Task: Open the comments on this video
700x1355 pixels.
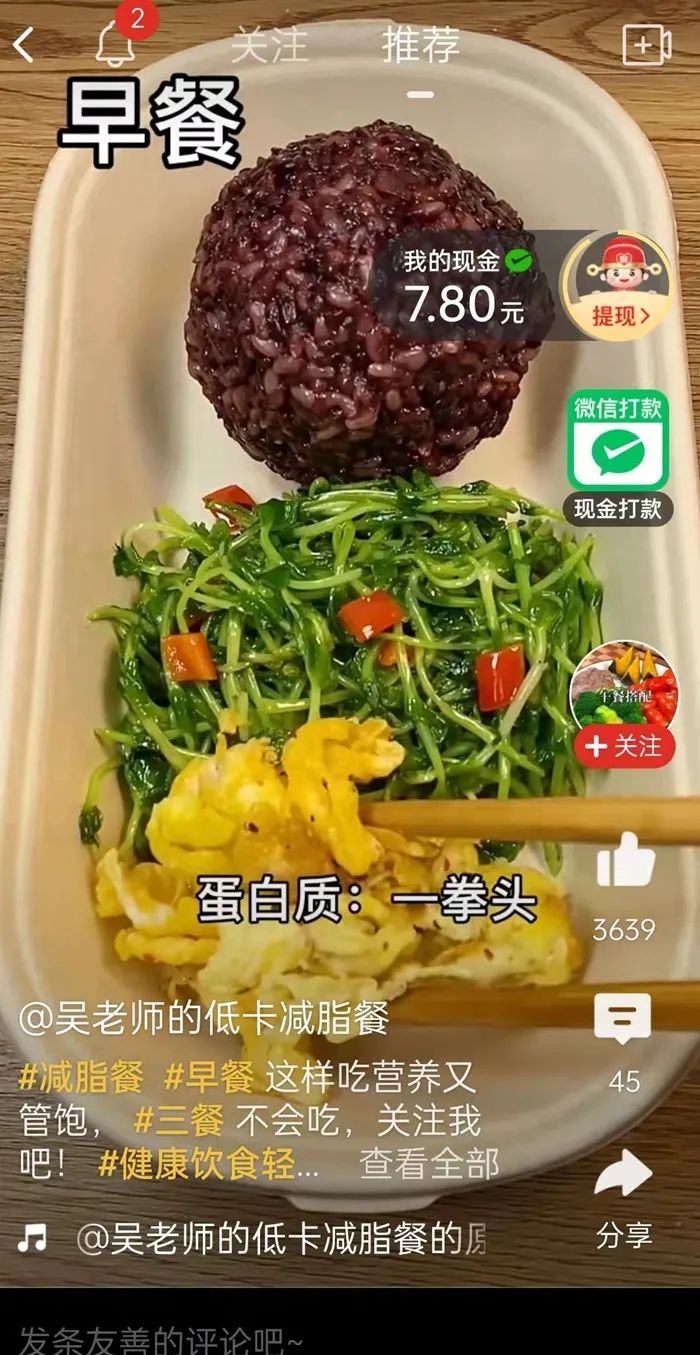Action: click(622, 1020)
